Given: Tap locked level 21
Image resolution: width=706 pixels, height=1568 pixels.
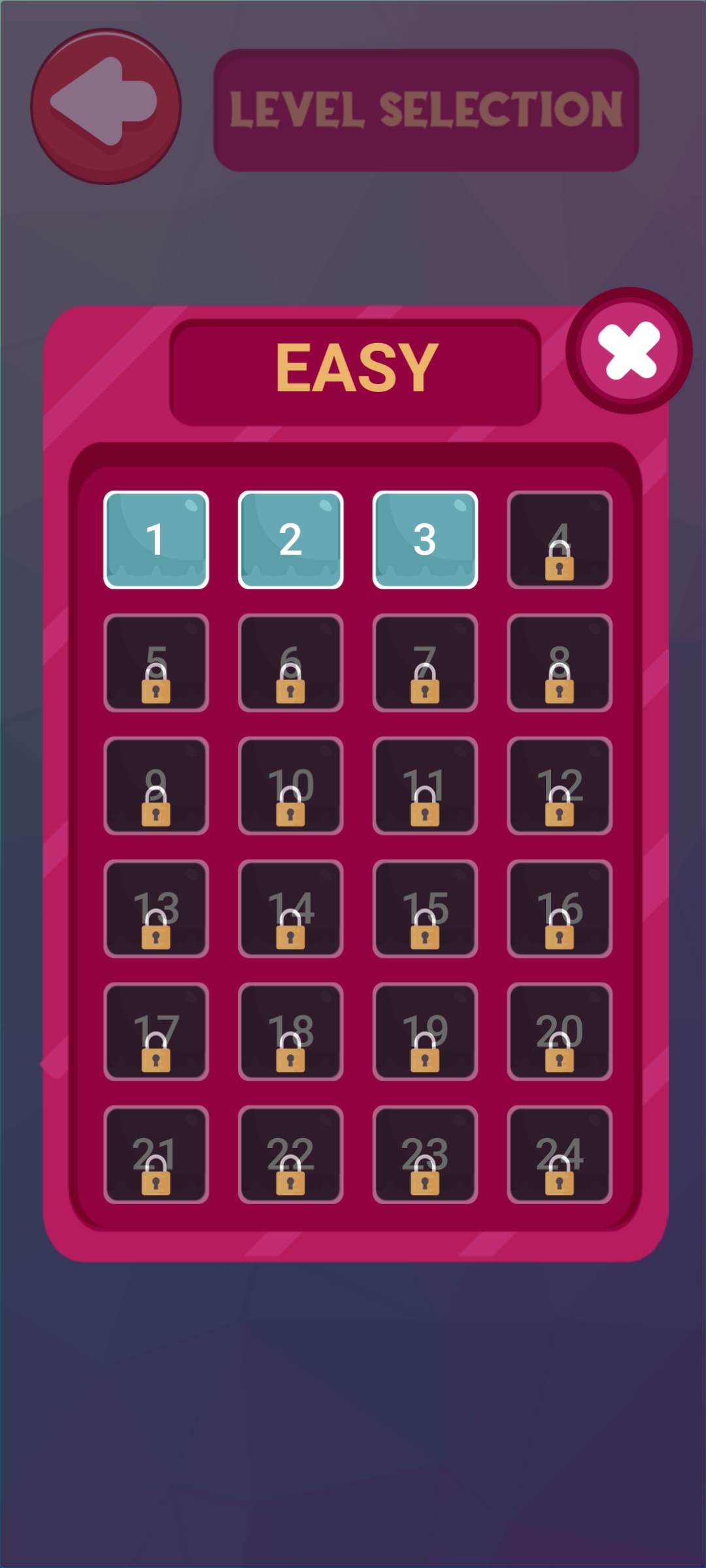Looking at the screenshot, I should click(x=156, y=1154).
